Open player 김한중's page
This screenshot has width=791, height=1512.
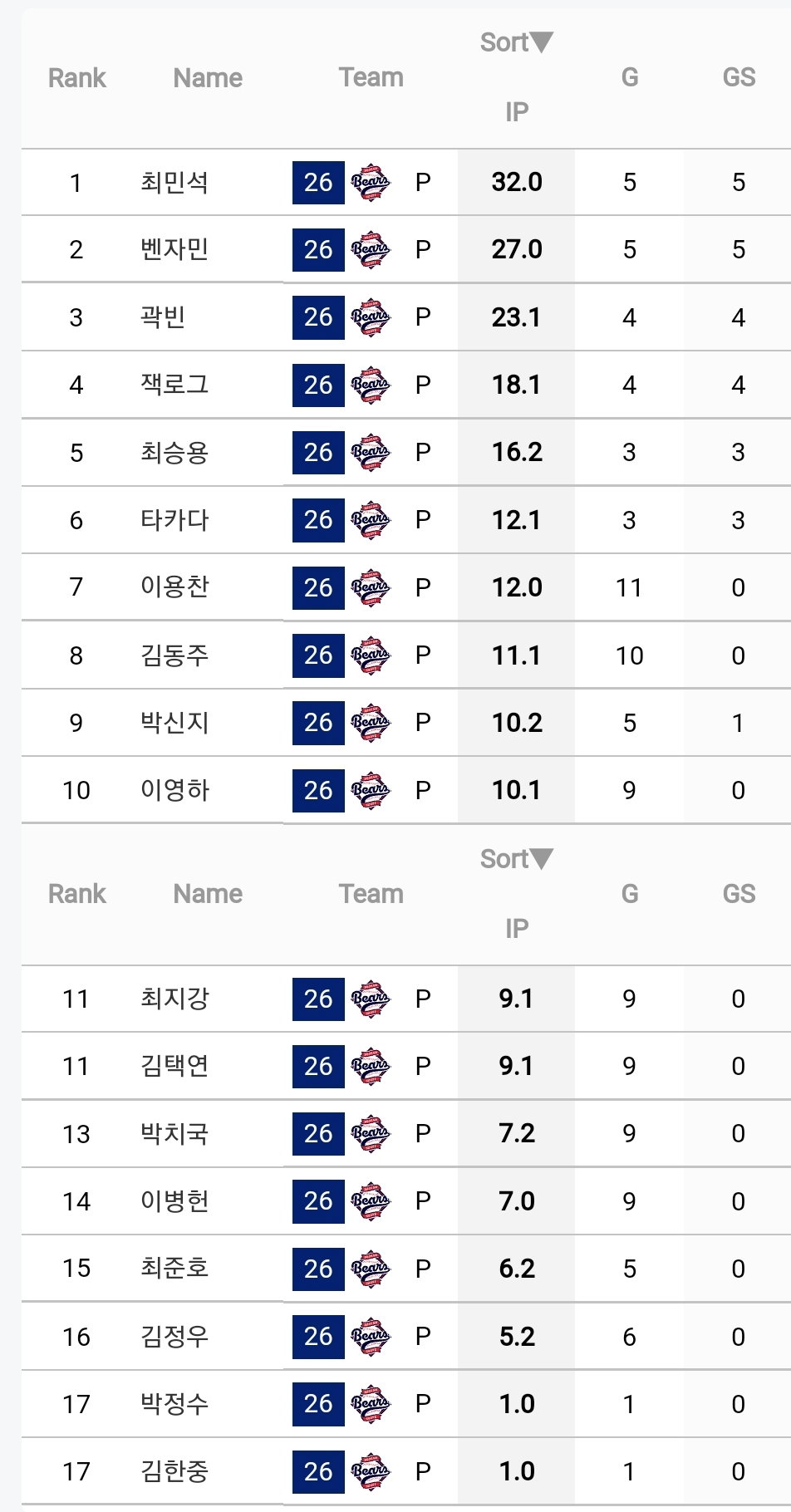coord(174,1471)
